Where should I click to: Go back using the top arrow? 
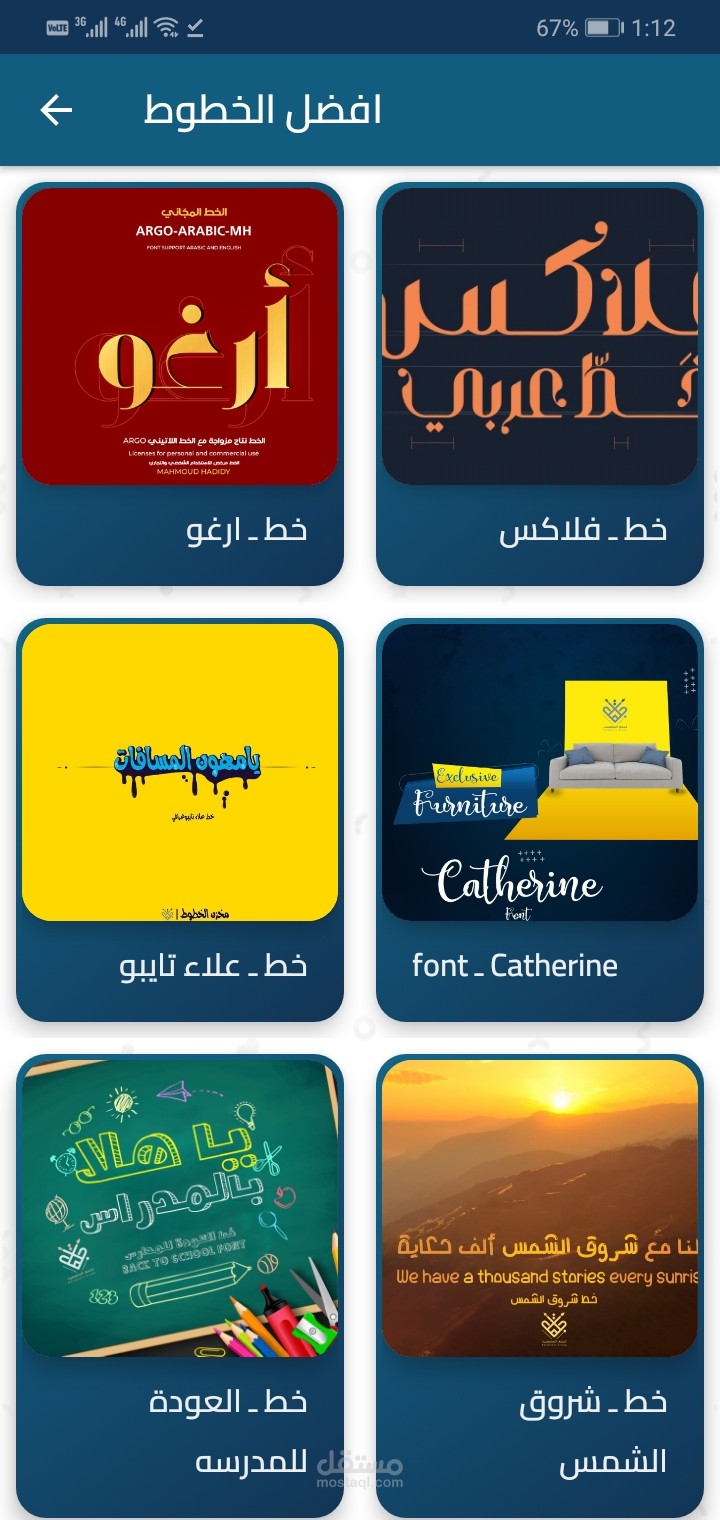coord(57,110)
